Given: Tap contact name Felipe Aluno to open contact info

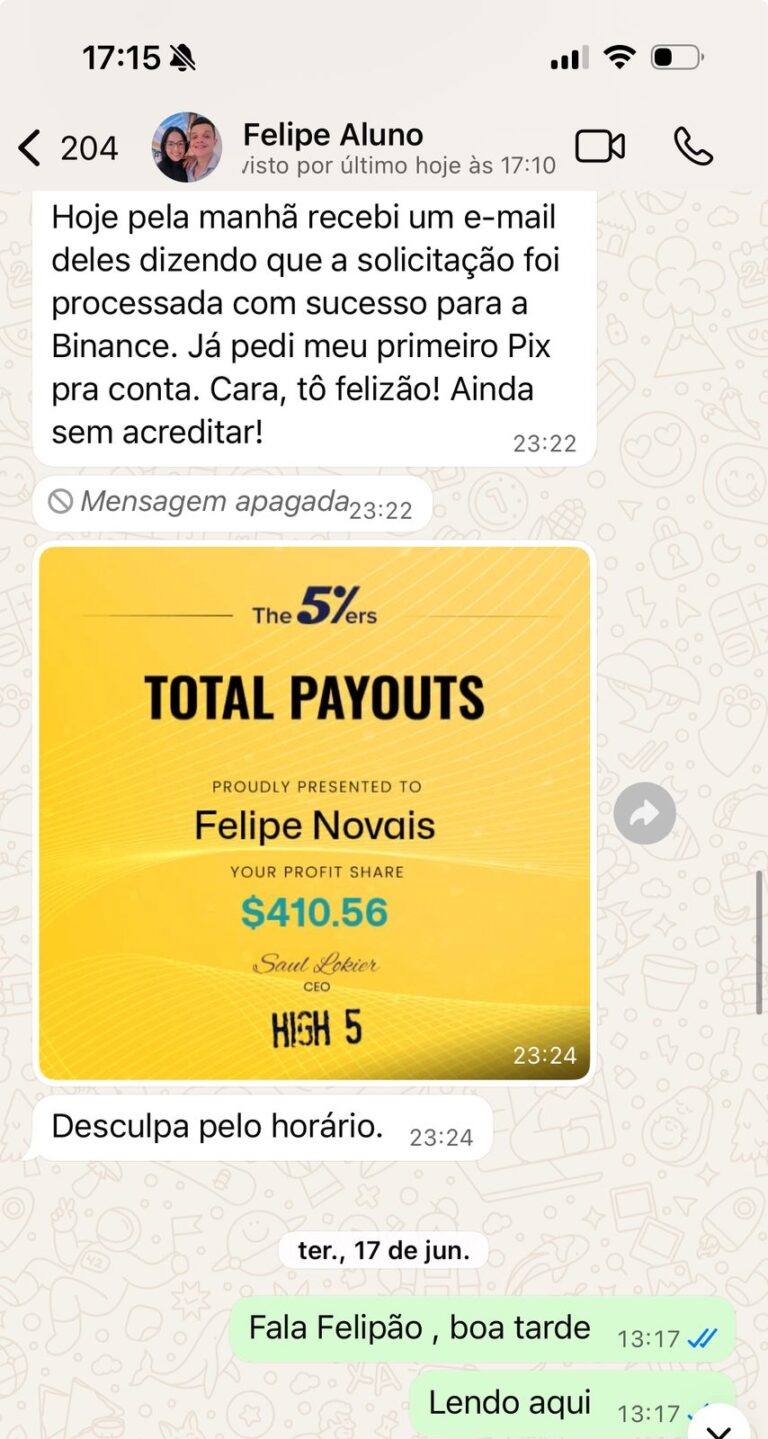Looking at the screenshot, I should point(331,134).
